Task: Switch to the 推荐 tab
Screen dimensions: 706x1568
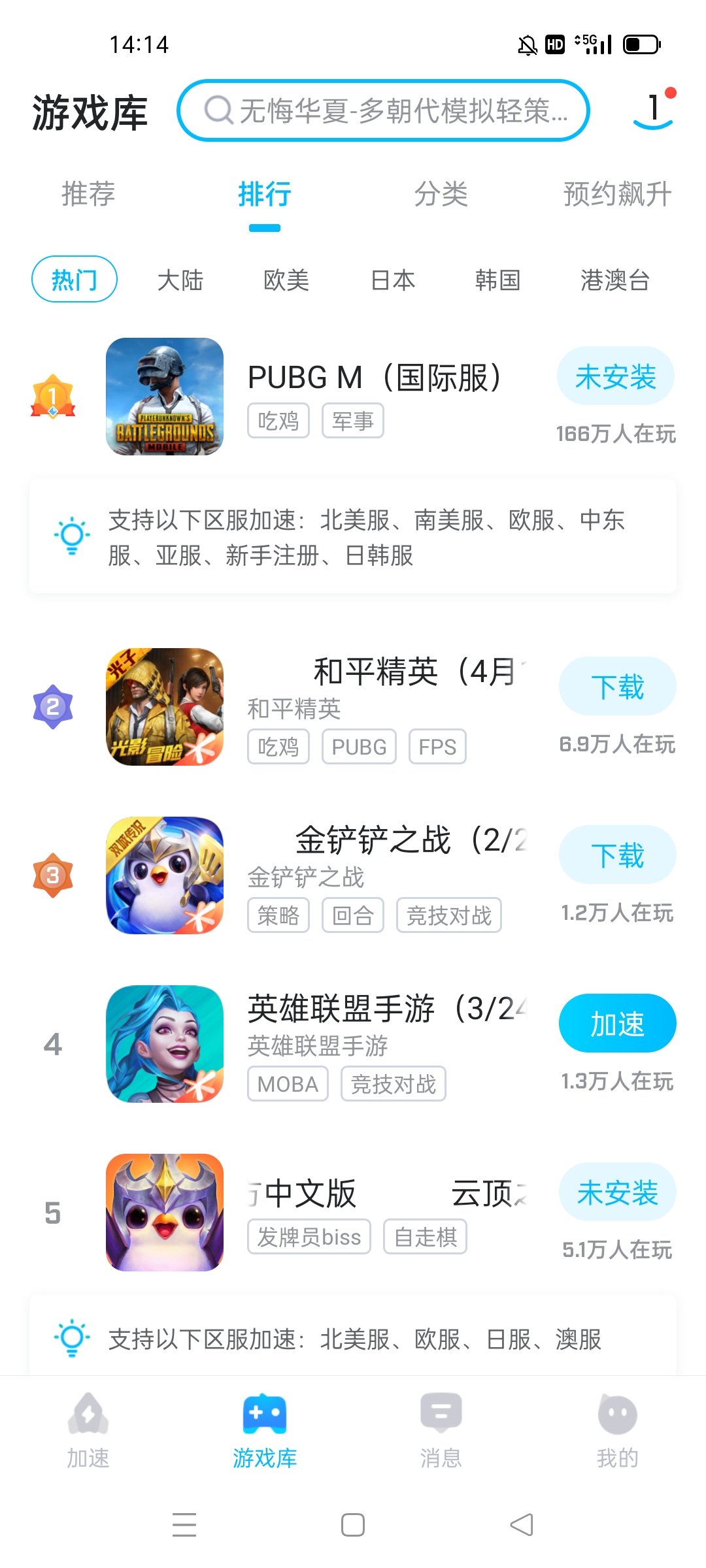Action: (88, 194)
